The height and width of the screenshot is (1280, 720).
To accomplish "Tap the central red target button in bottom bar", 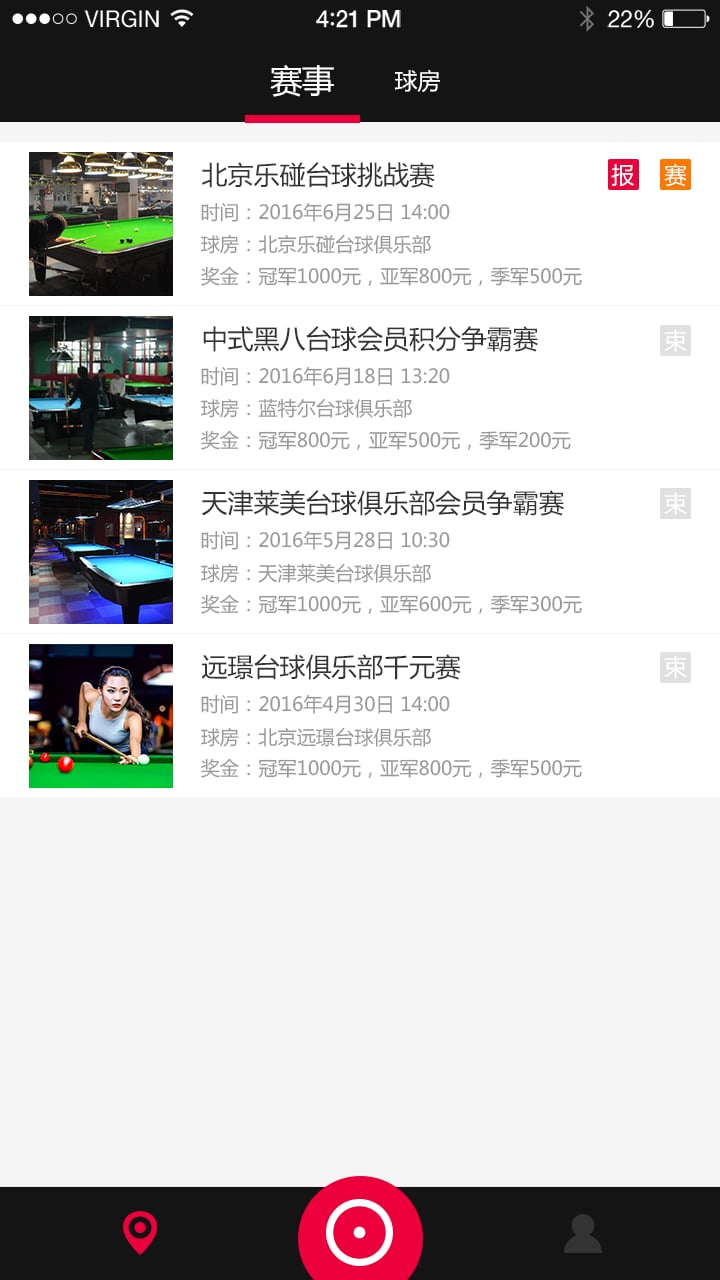I will coord(360,1232).
